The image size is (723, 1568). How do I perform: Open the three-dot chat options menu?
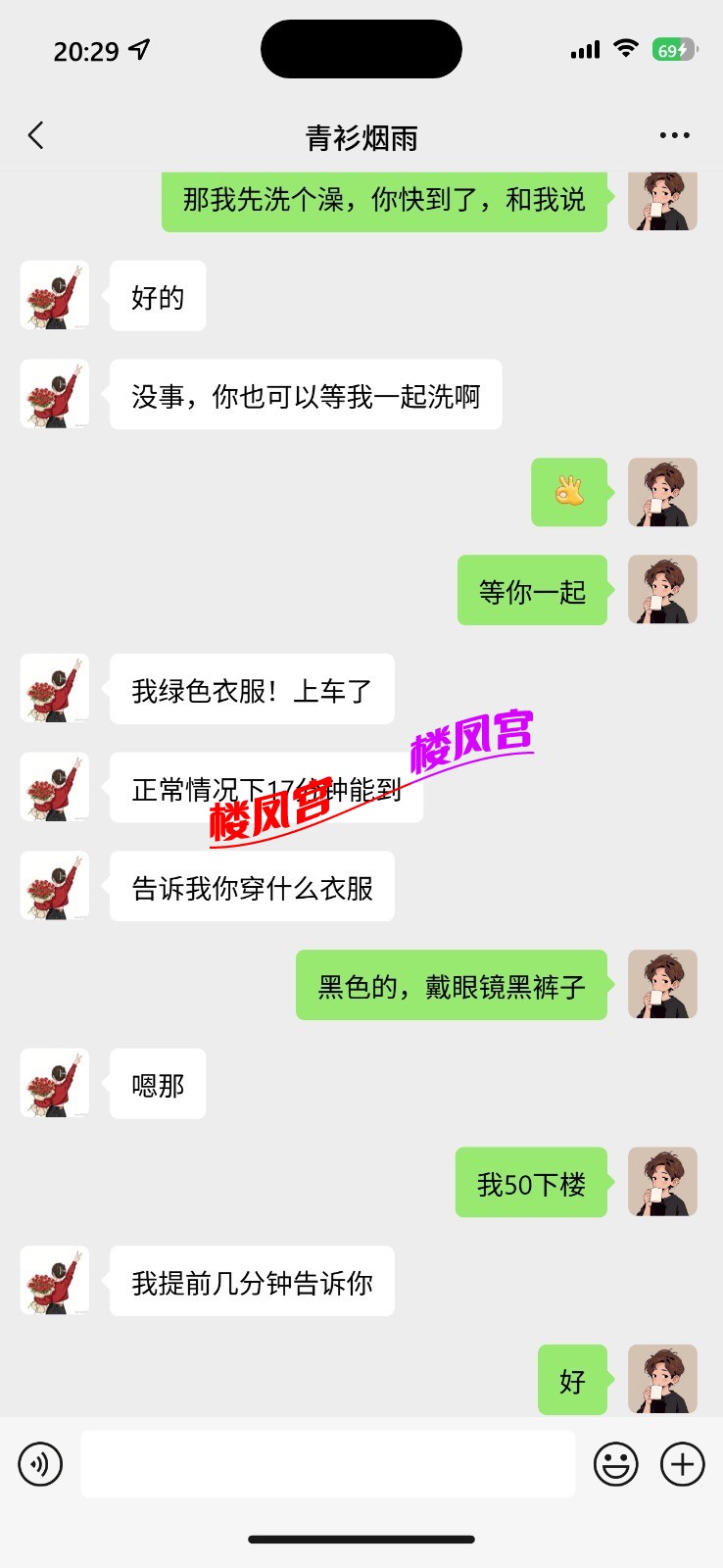674,136
